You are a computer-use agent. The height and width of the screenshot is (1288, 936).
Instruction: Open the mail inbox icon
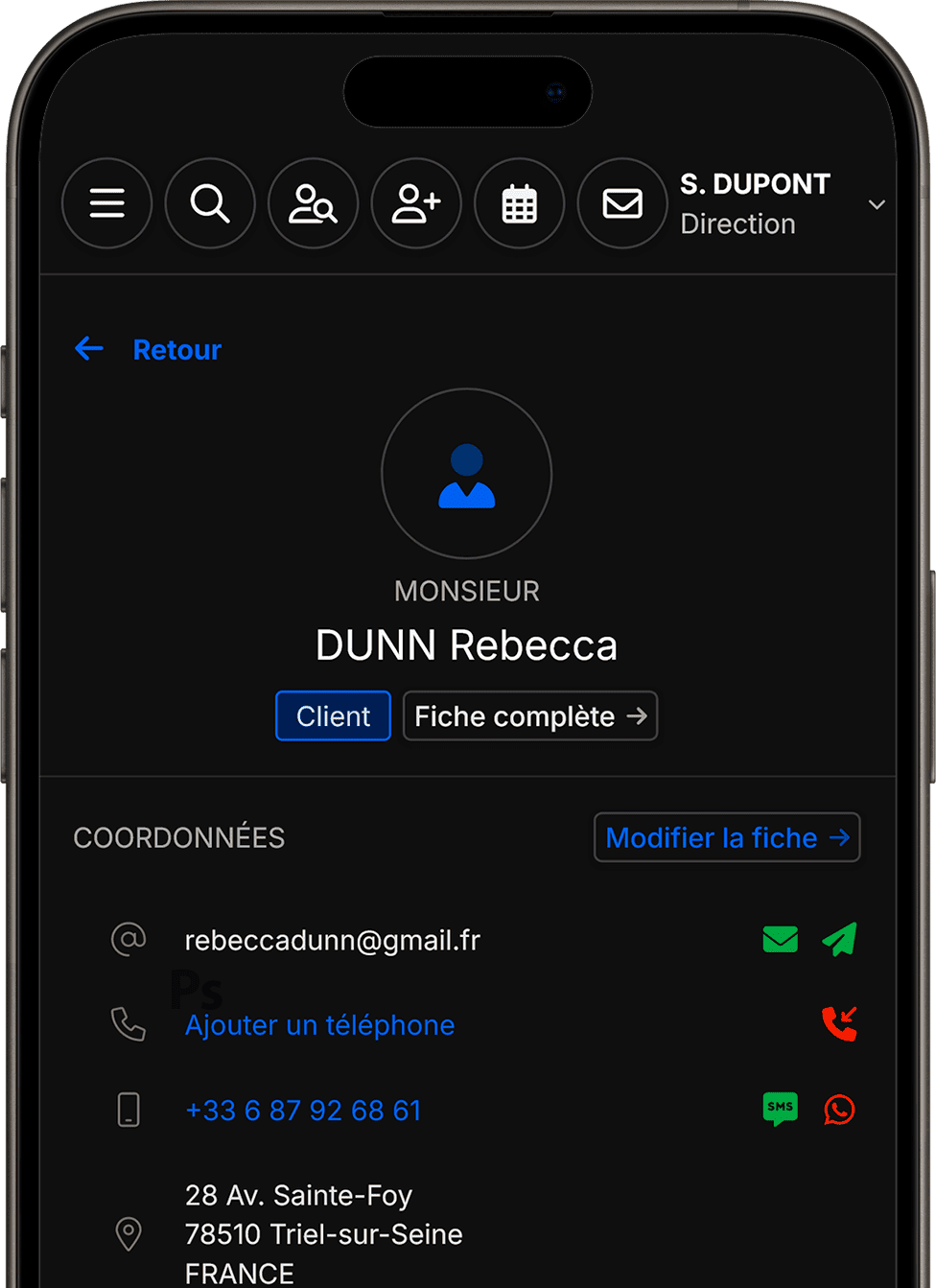tap(621, 203)
